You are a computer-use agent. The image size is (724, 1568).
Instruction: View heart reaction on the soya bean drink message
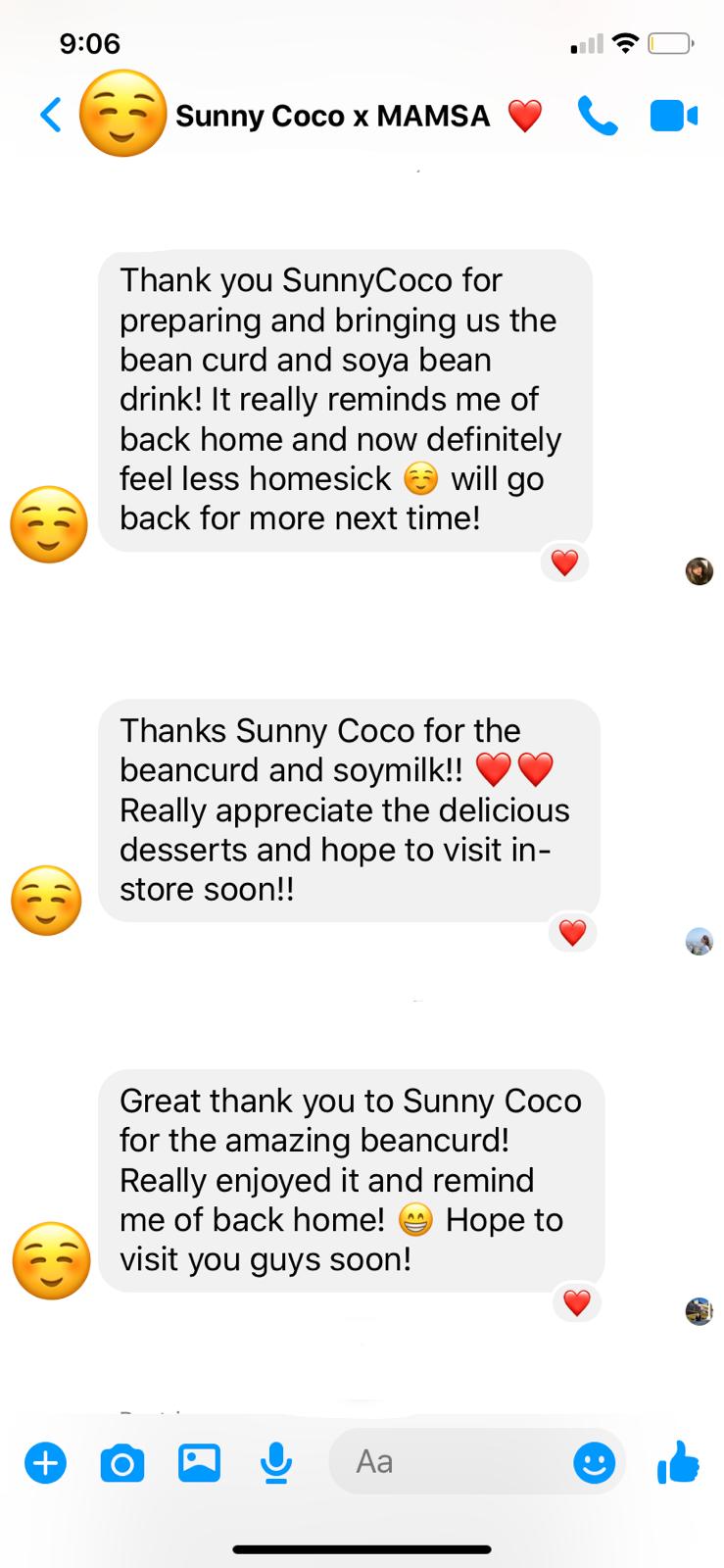565,563
